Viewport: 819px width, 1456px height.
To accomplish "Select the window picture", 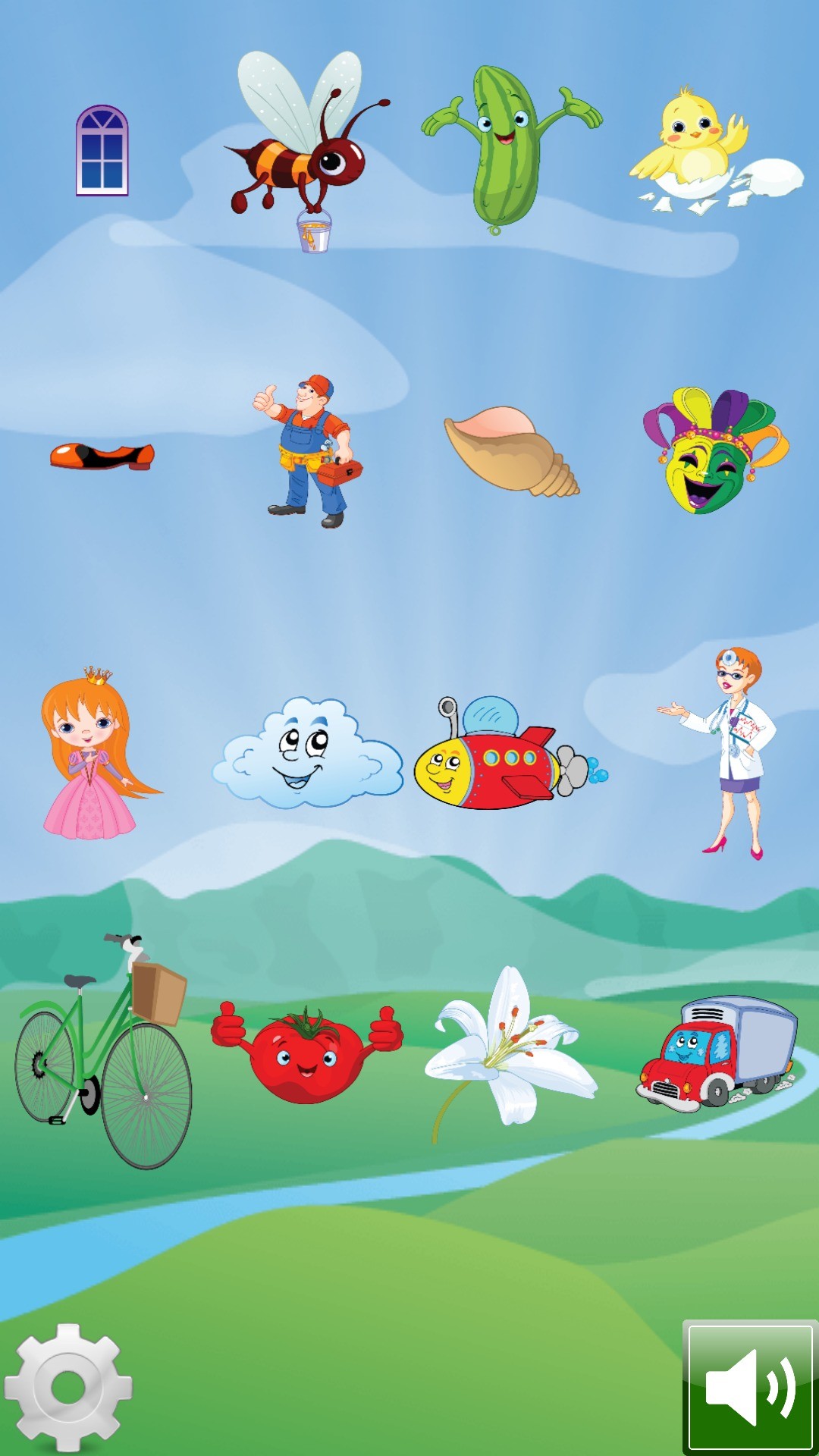I will coord(102,152).
